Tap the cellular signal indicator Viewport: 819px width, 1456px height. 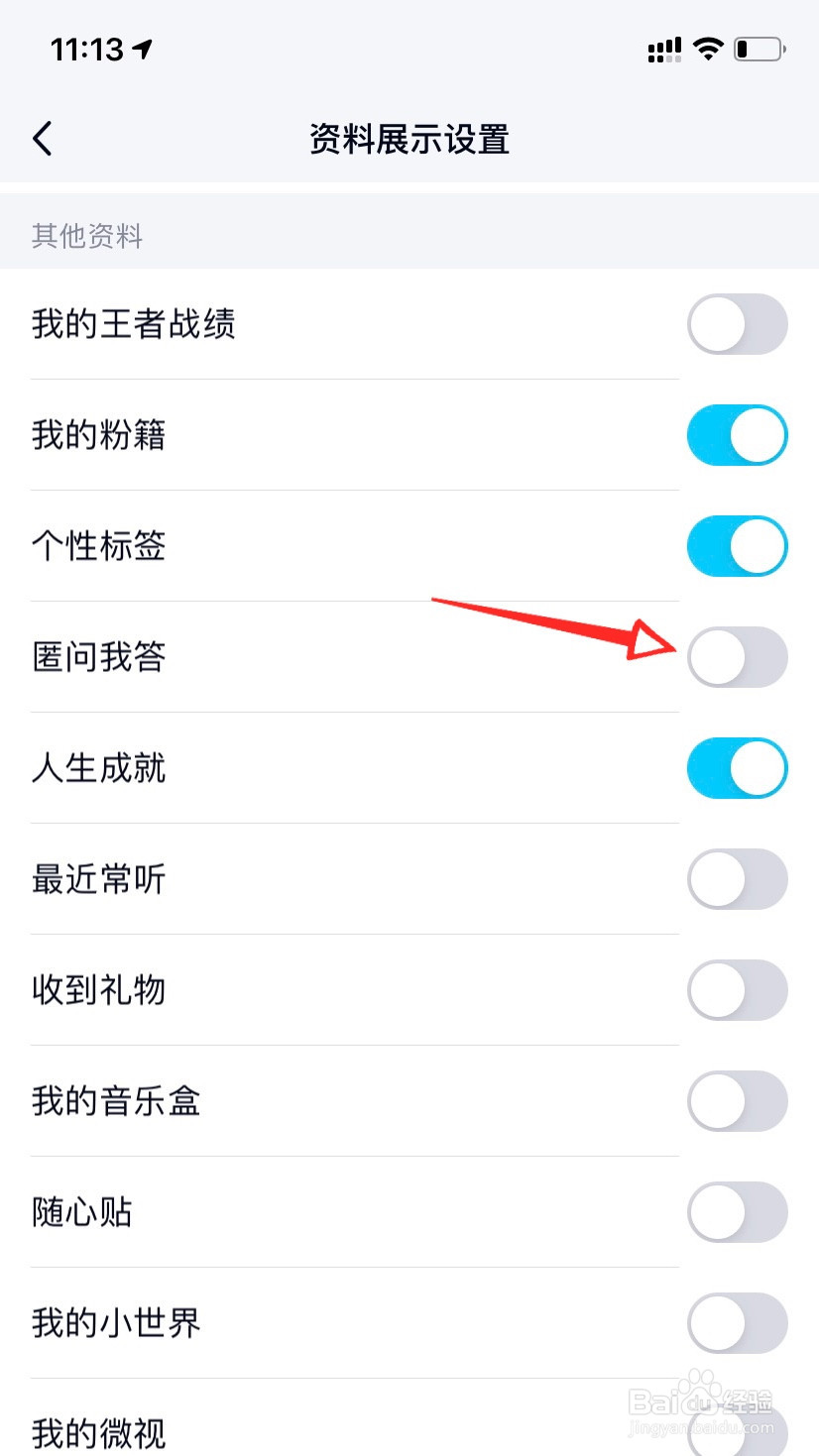point(664,48)
